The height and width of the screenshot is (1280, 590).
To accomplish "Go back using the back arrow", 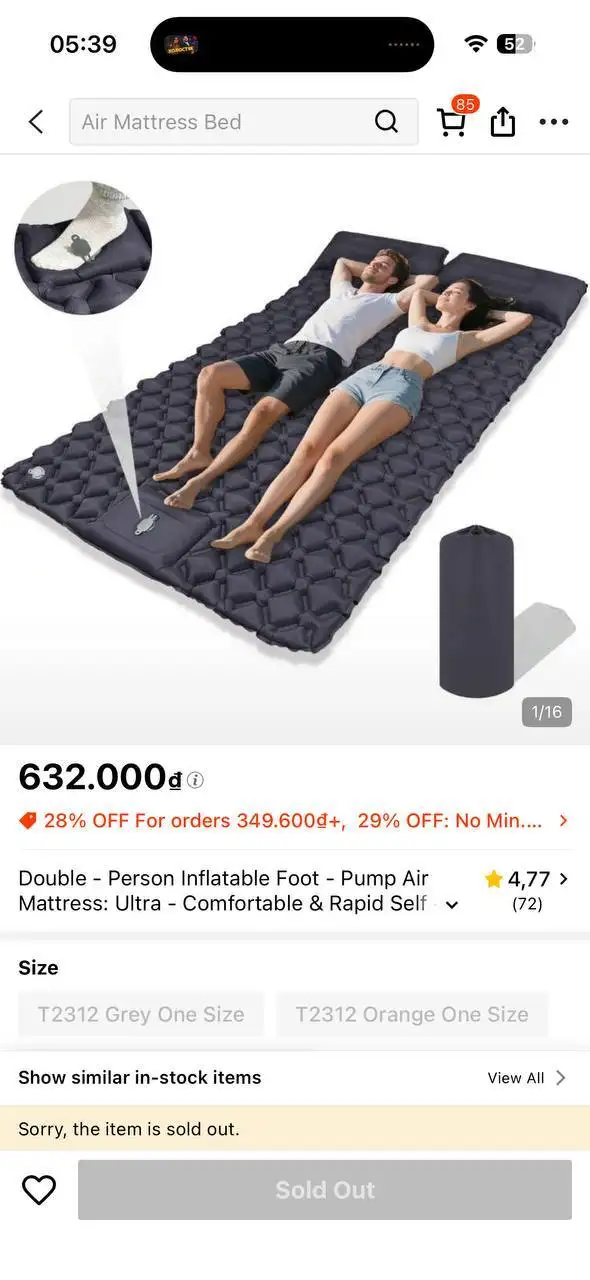I will (36, 122).
